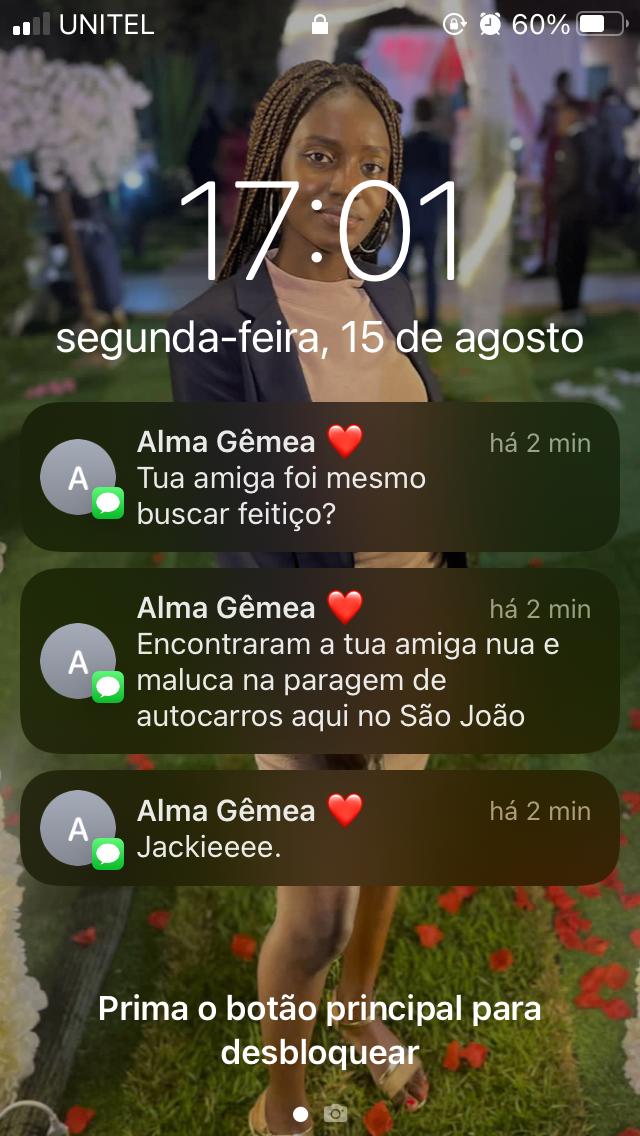640x1136 pixels.
Task: Open the notification about 'buscar feitiço'
Action: coord(320,477)
